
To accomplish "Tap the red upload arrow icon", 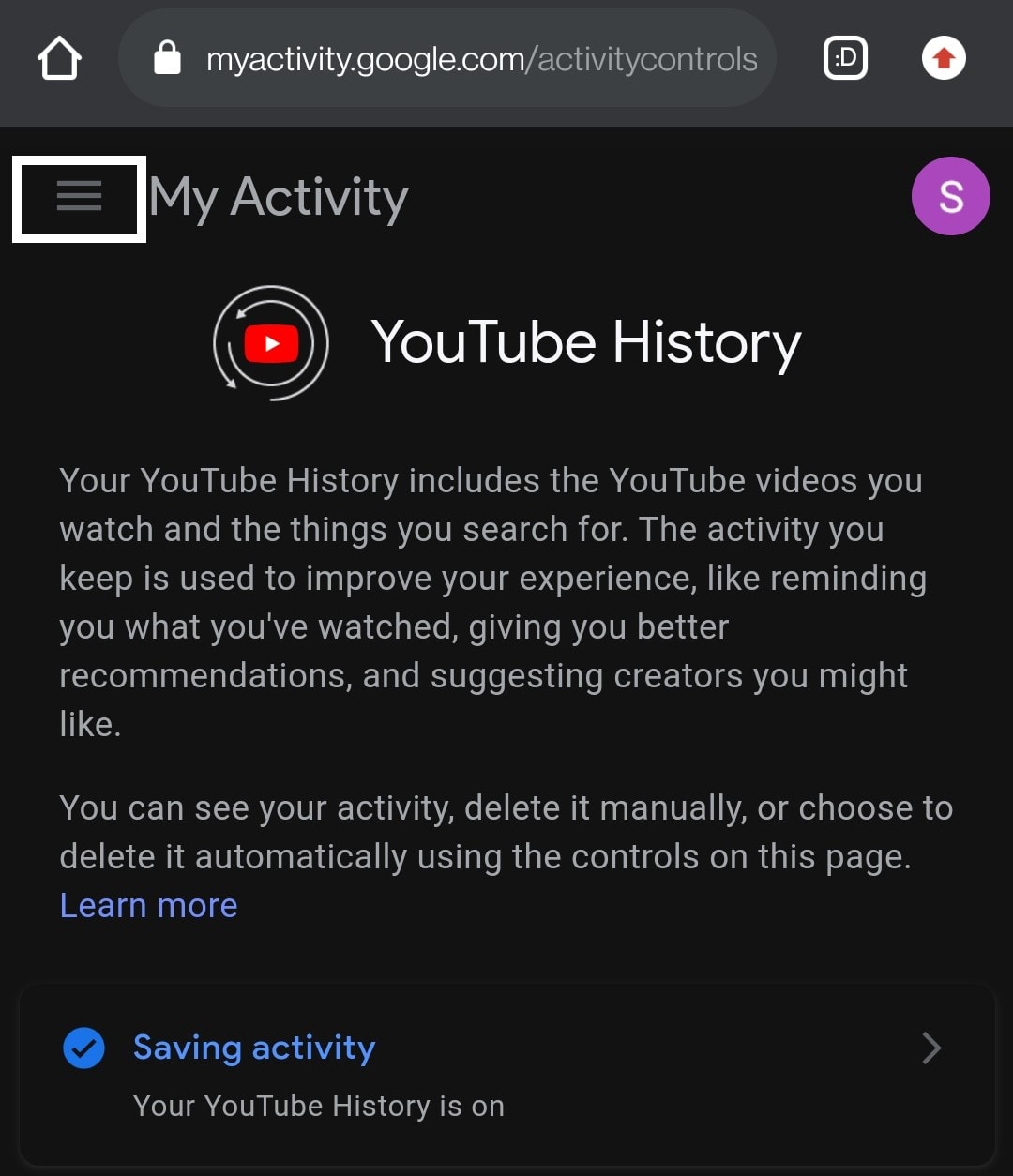I will click(943, 58).
